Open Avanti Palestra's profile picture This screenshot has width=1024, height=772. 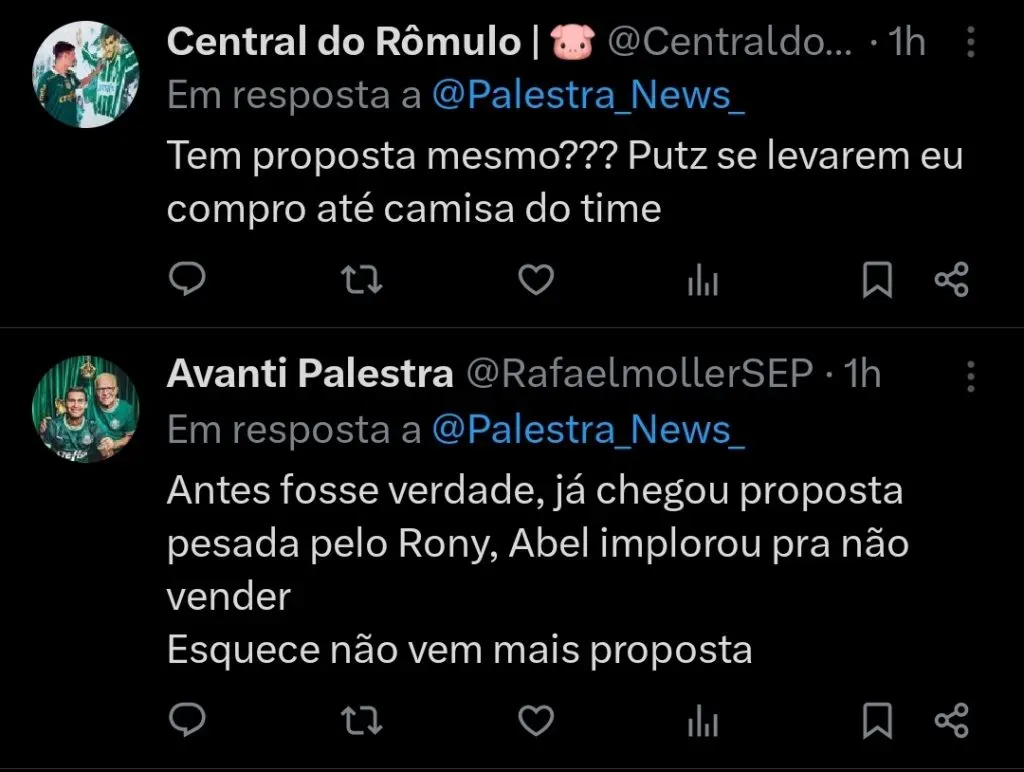[86, 408]
